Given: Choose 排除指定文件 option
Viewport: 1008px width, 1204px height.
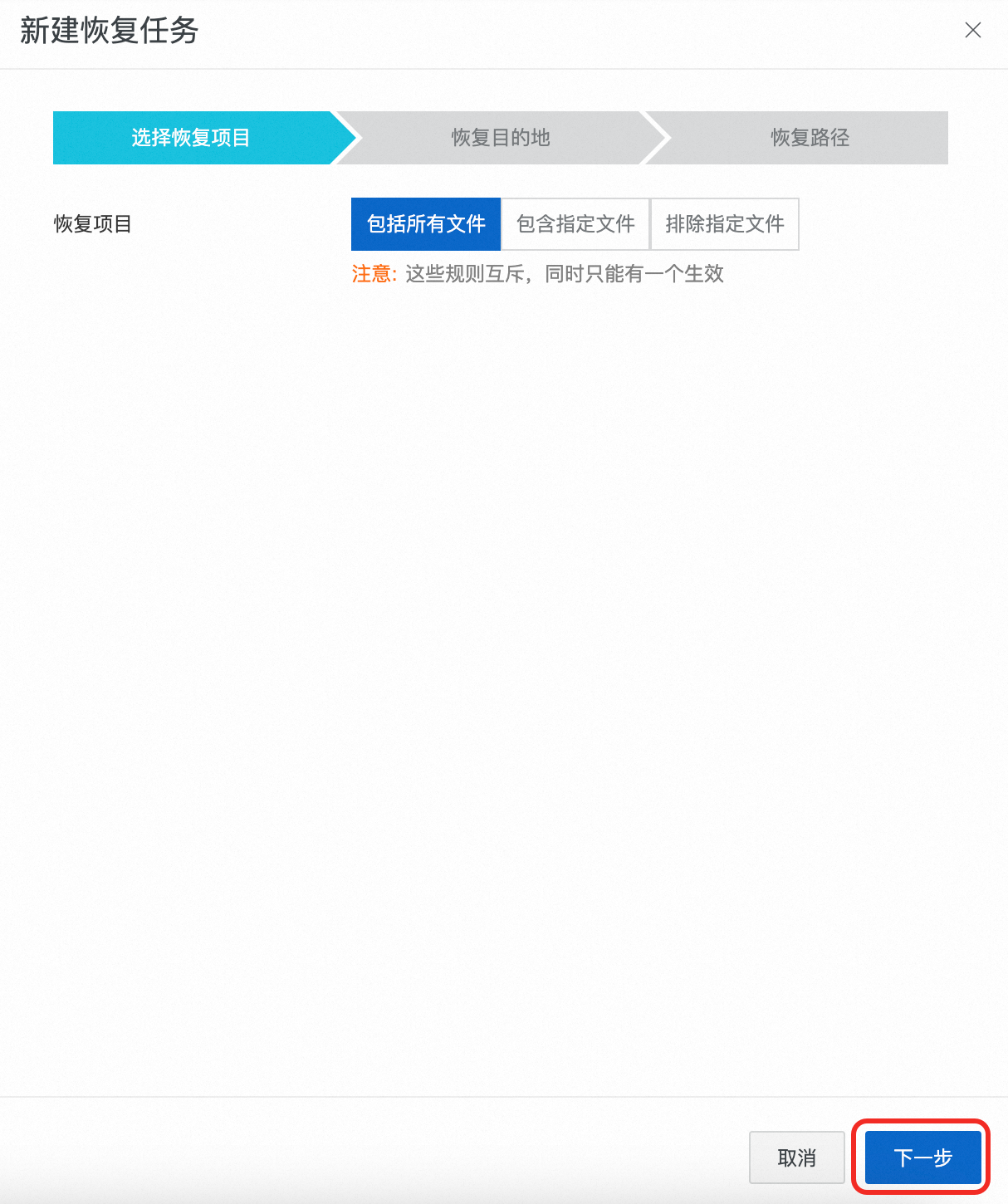Looking at the screenshot, I should (x=725, y=224).
